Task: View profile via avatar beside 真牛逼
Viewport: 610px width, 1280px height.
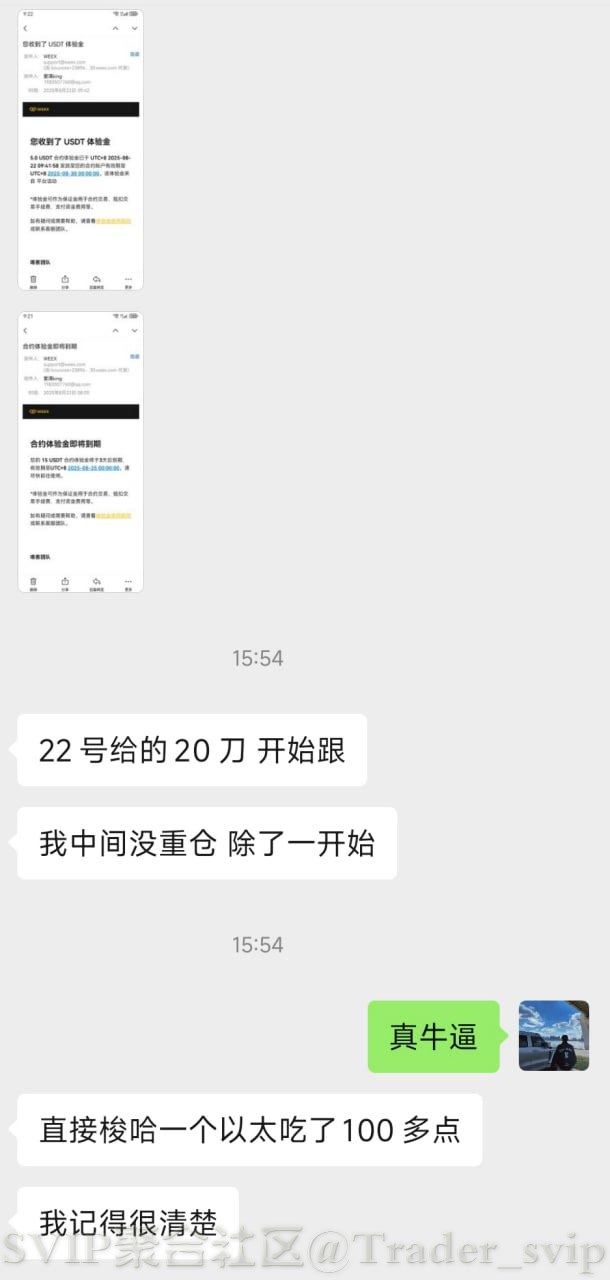Action: coord(553,1036)
